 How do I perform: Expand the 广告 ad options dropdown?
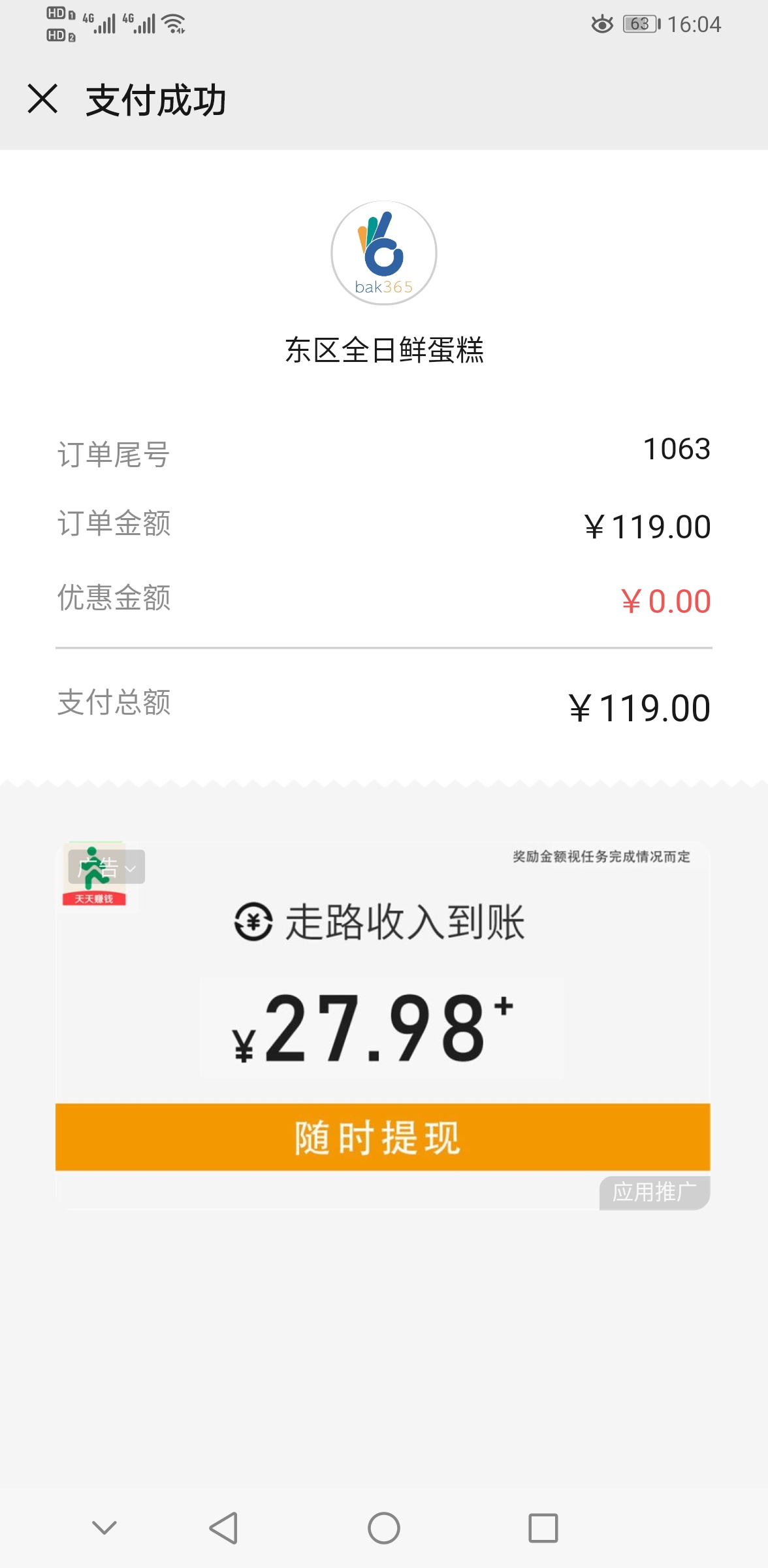click(106, 867)
